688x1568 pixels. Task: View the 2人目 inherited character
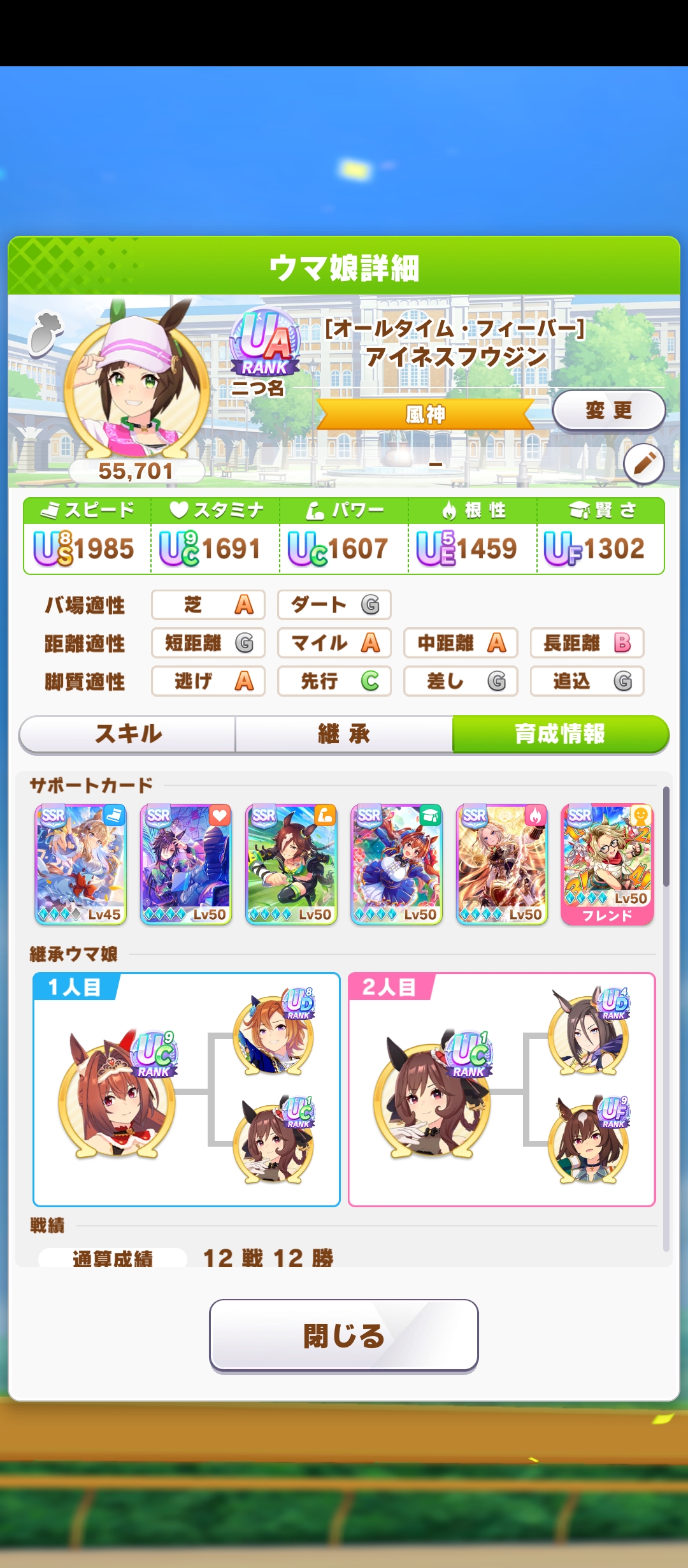coord(432,1093)
